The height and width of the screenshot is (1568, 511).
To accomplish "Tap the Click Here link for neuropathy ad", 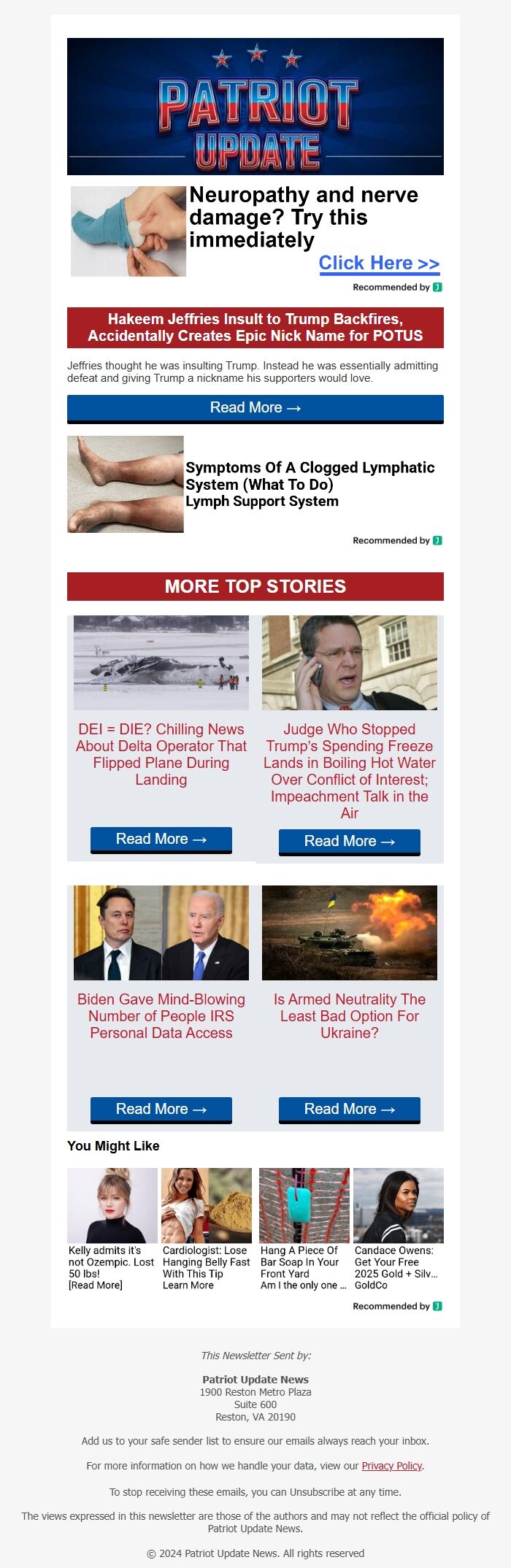I will 379,264.
